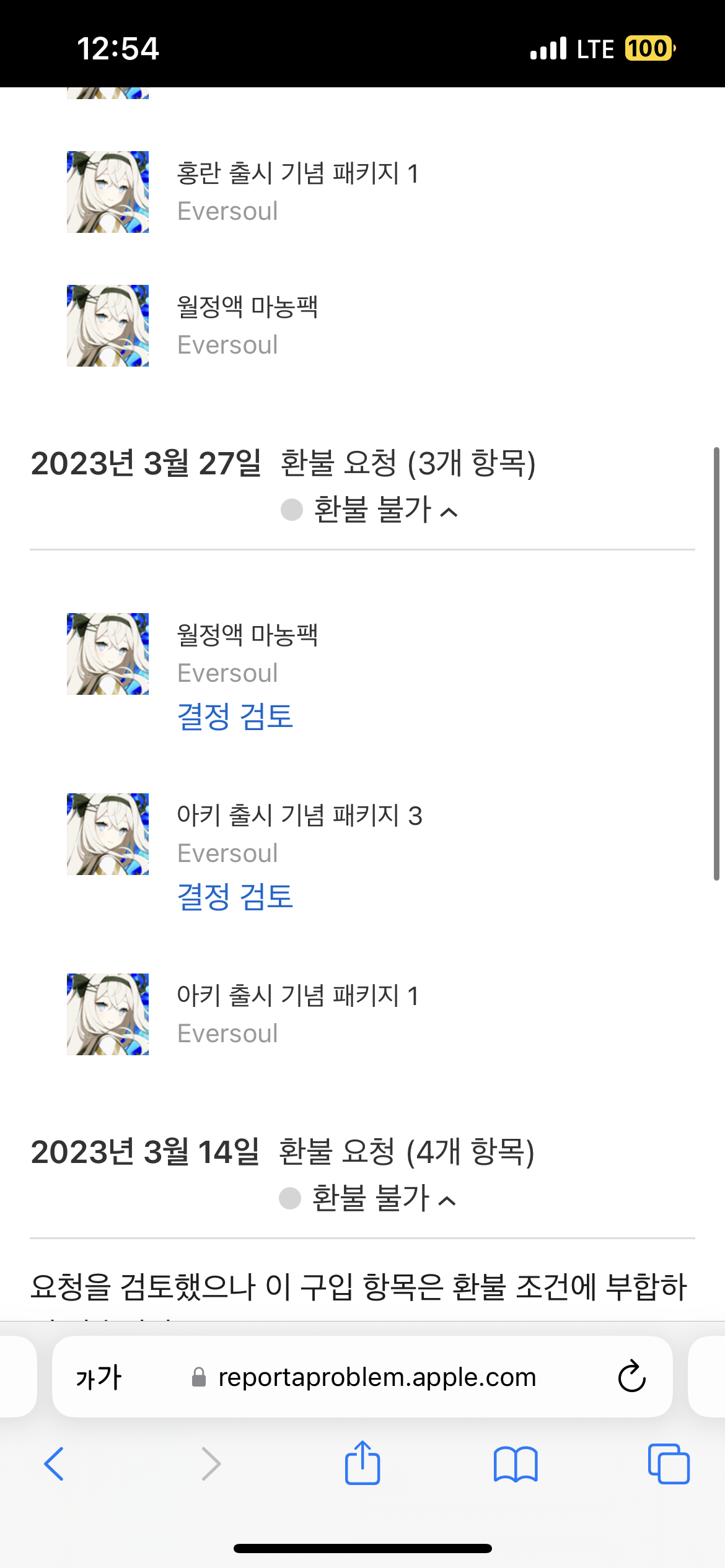Share this page

pyautogui.click(x=362, y=1464)
